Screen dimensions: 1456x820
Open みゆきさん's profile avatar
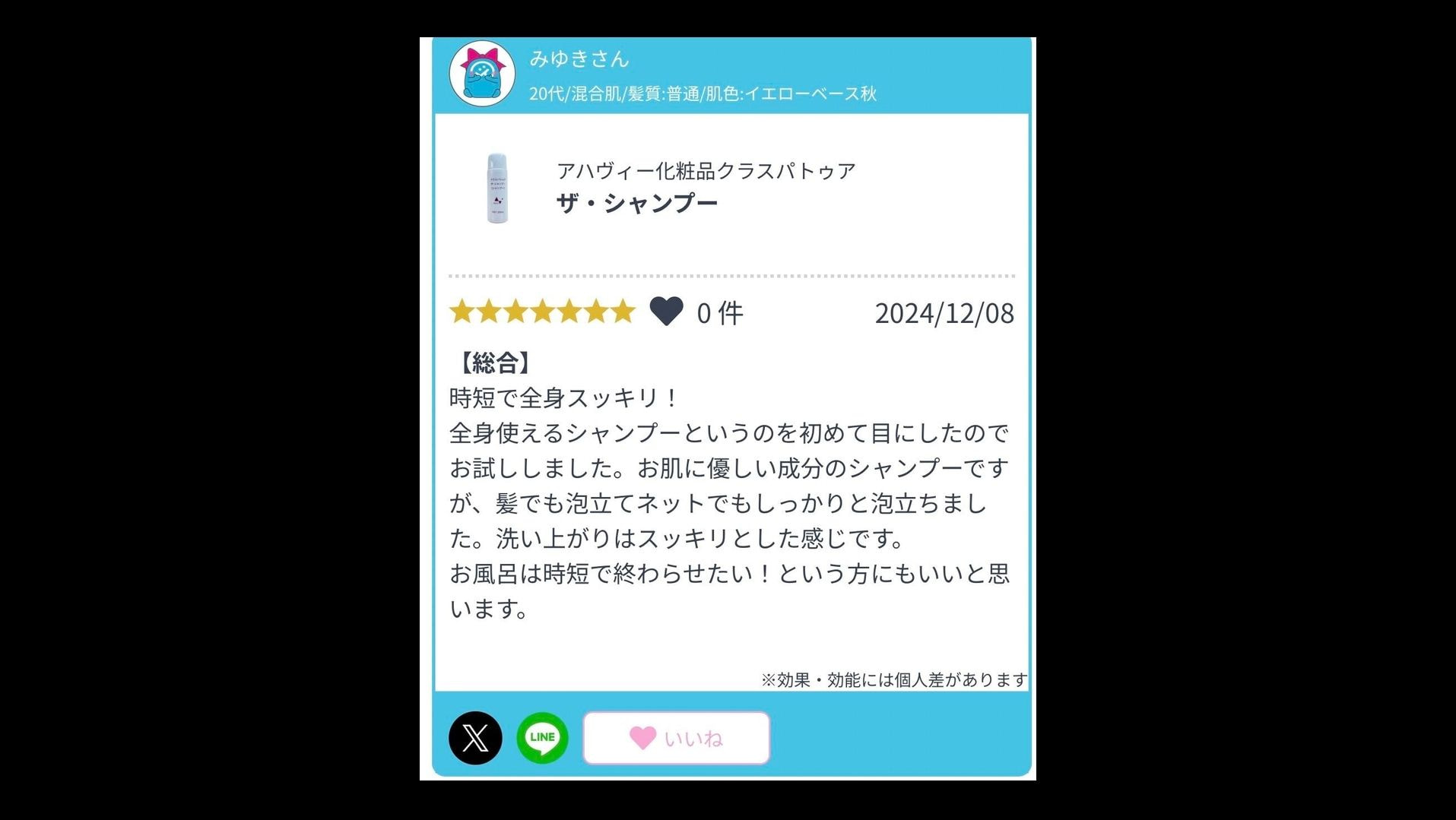[x=482, y=74]
